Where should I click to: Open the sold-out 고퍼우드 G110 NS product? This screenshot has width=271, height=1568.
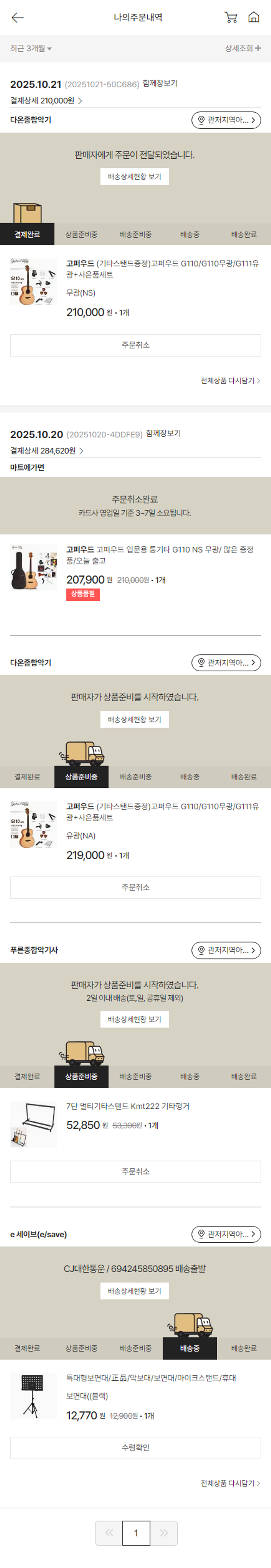point(159,554)
